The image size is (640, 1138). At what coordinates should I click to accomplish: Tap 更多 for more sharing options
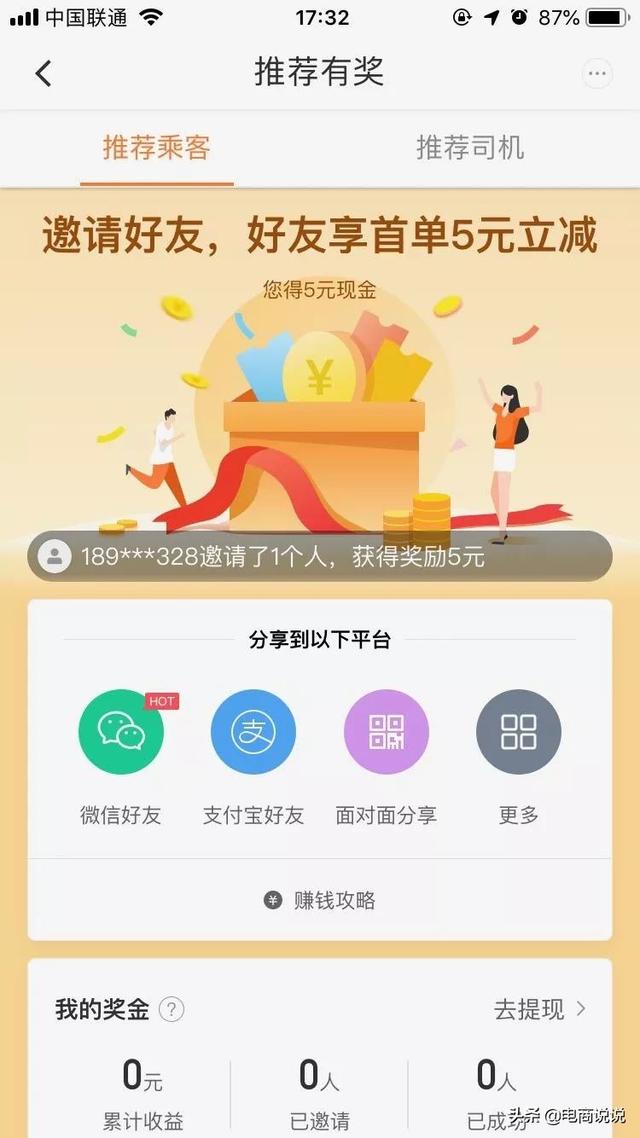(518, 733)
